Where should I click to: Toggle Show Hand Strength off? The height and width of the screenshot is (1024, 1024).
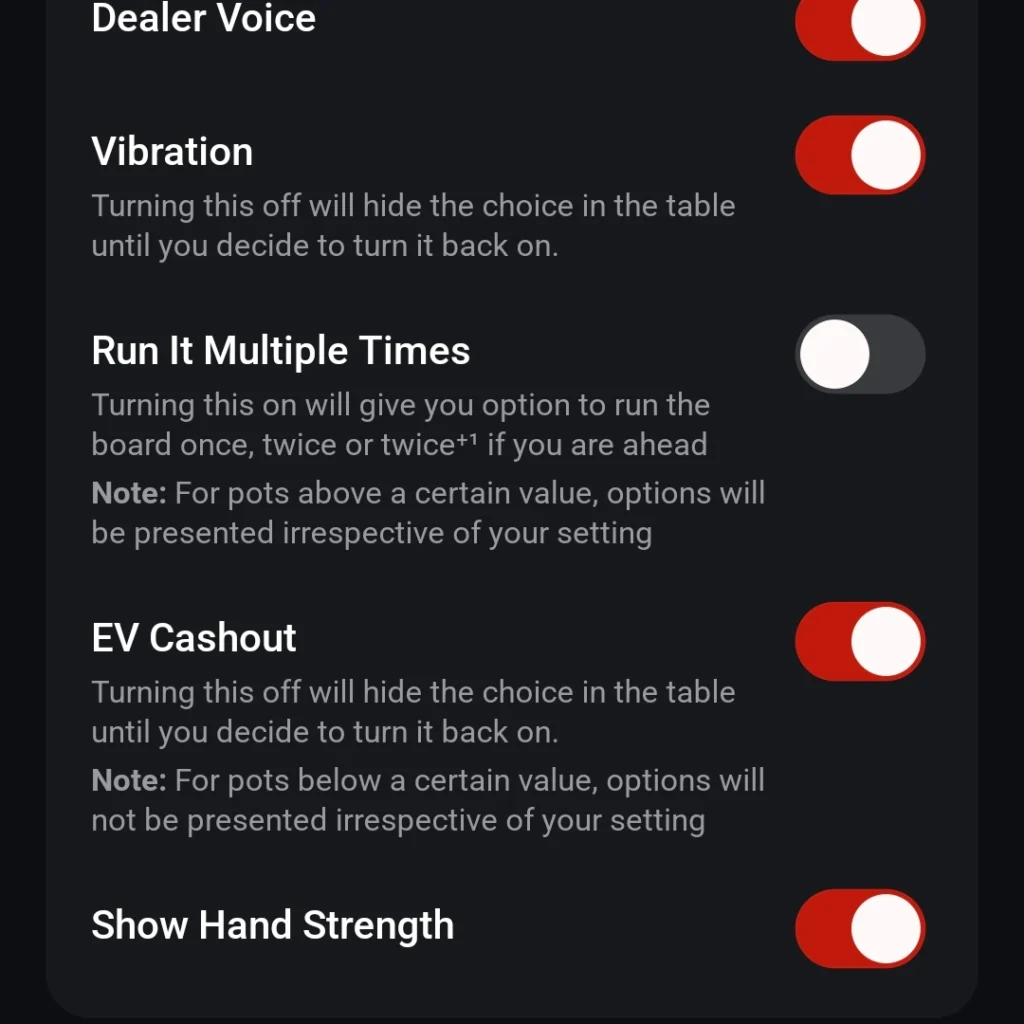coord(860,928)
